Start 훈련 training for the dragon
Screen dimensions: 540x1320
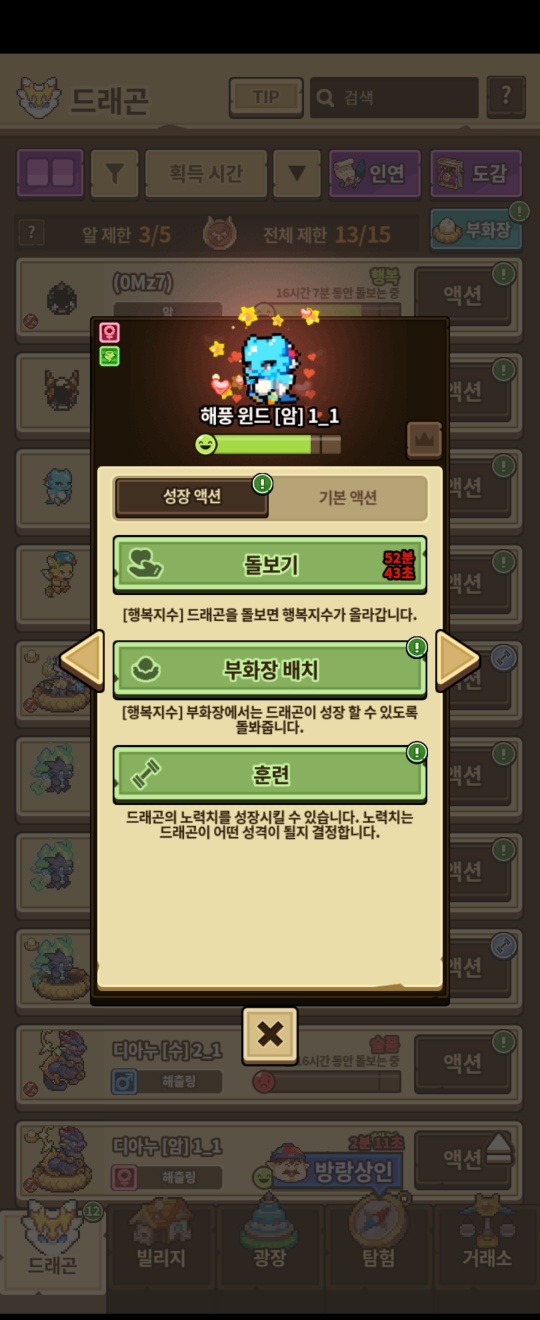269,774
